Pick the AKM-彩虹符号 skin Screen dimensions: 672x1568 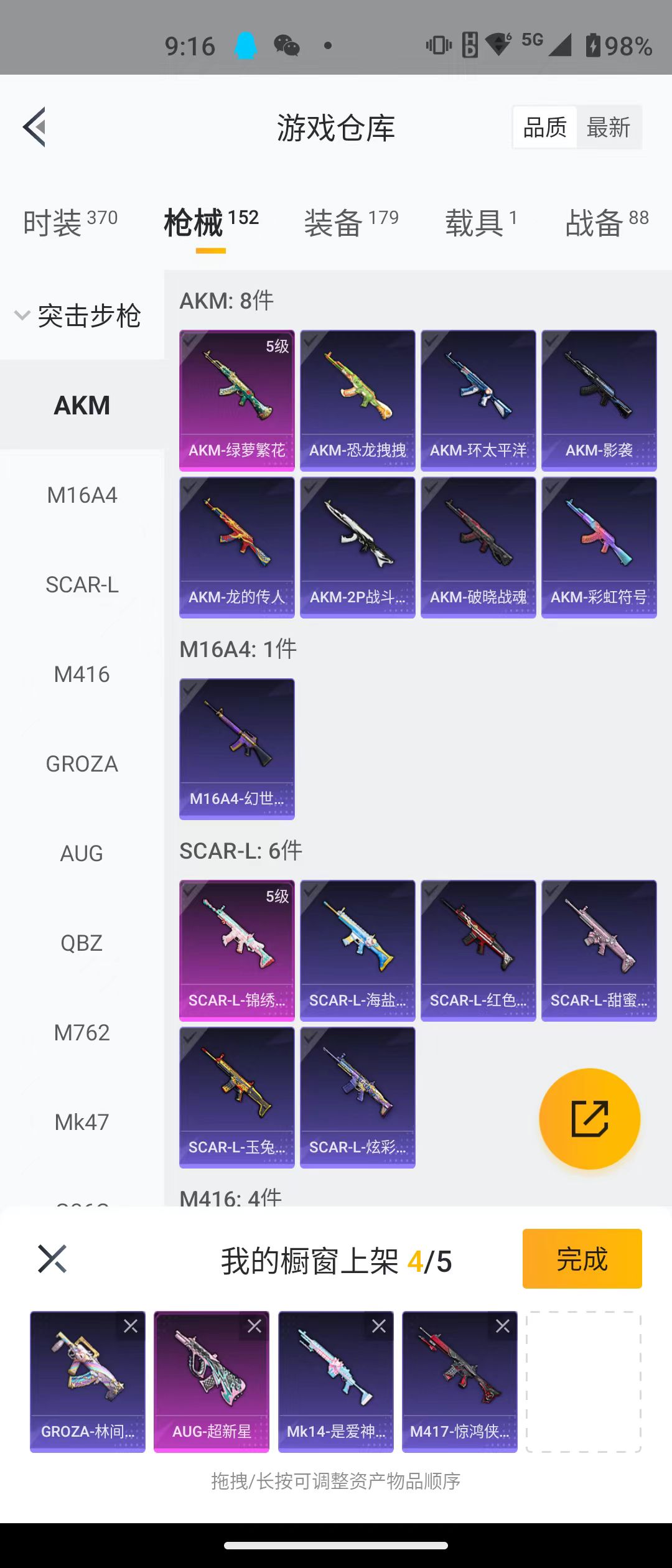point(599,547)
